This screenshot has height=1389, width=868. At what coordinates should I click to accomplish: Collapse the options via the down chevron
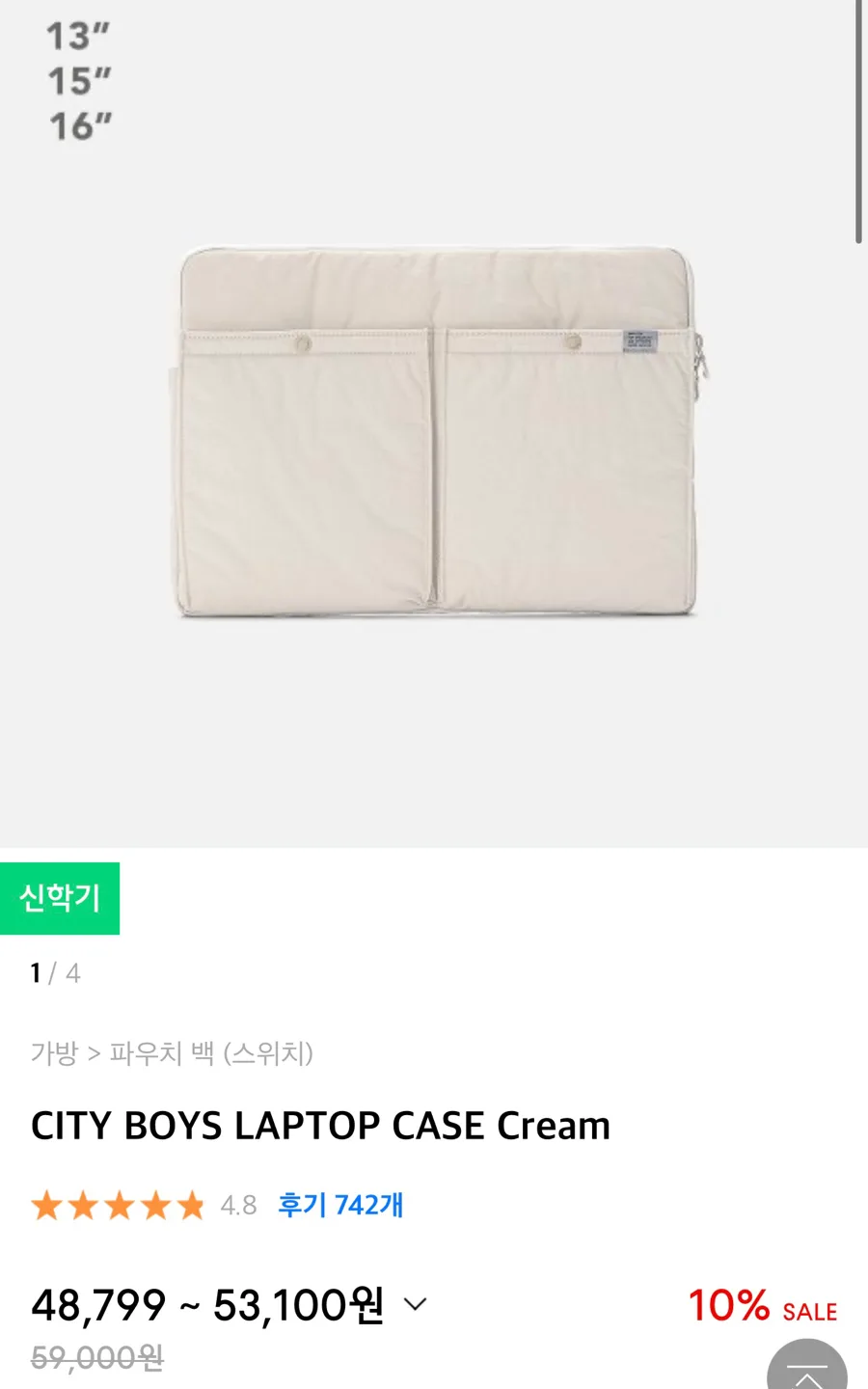(415, 1304)
